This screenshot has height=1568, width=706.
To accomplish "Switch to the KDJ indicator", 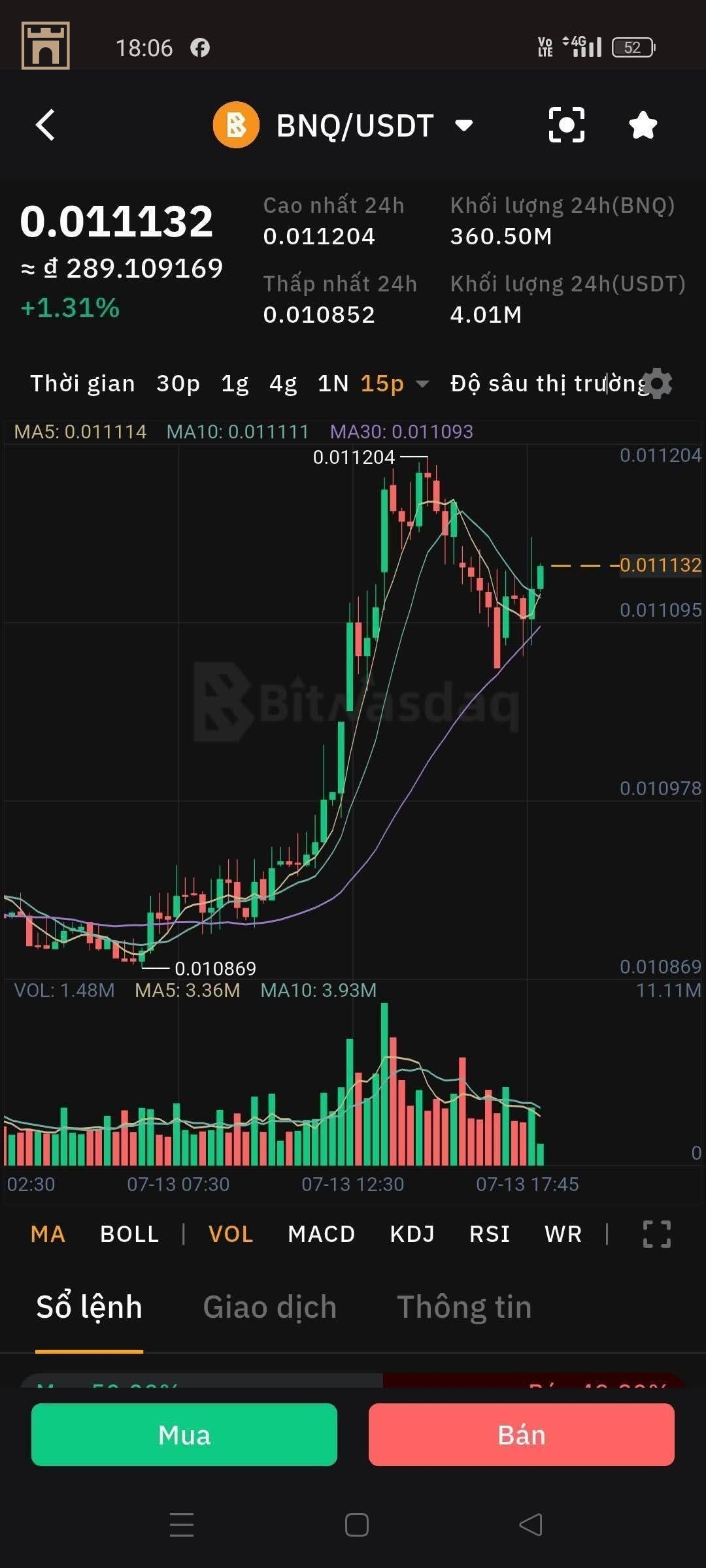I will (x=412, y=1234).
